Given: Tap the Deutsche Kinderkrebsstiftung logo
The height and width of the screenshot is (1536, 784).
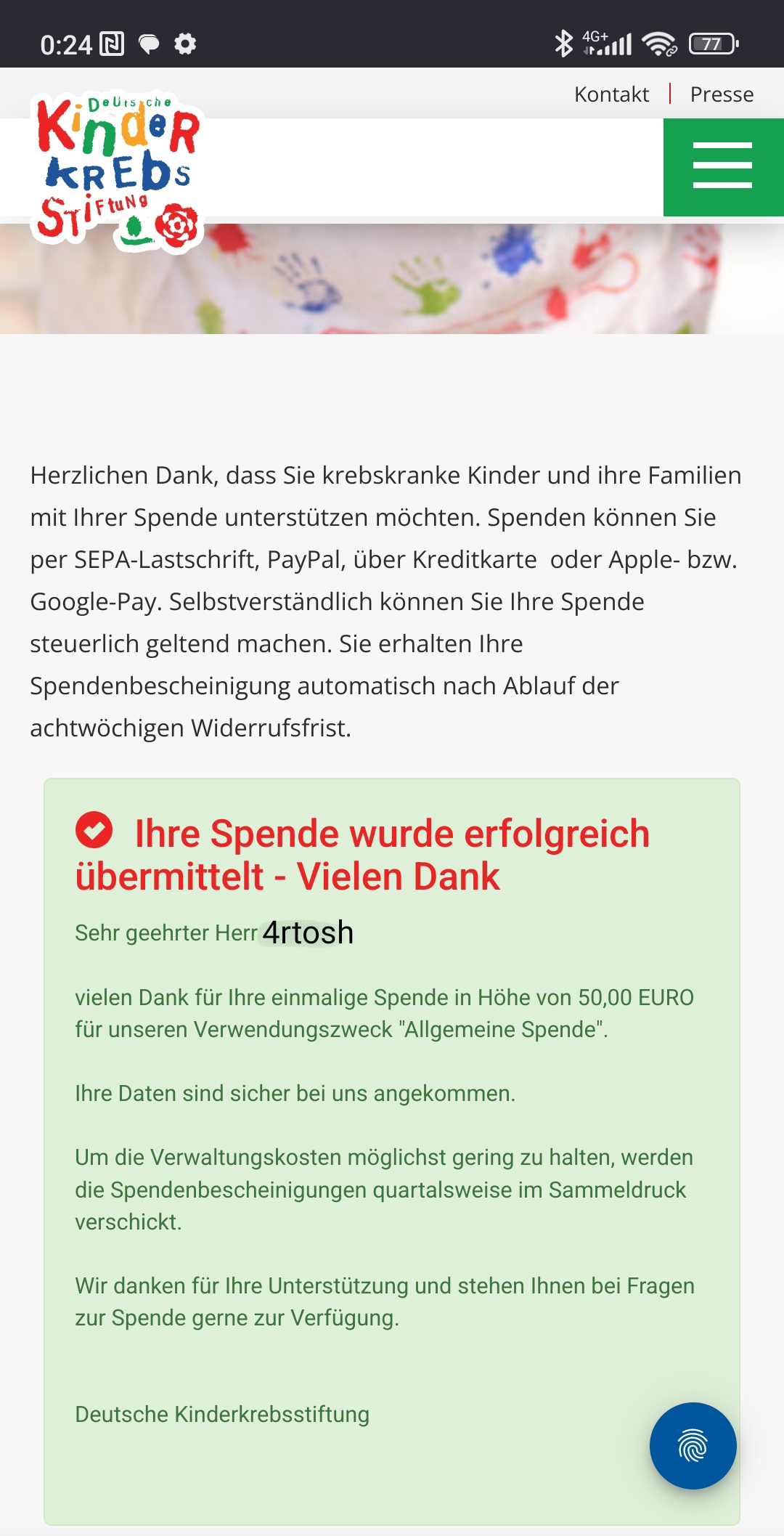Looking at the screenshot, I should pos(118,171).
